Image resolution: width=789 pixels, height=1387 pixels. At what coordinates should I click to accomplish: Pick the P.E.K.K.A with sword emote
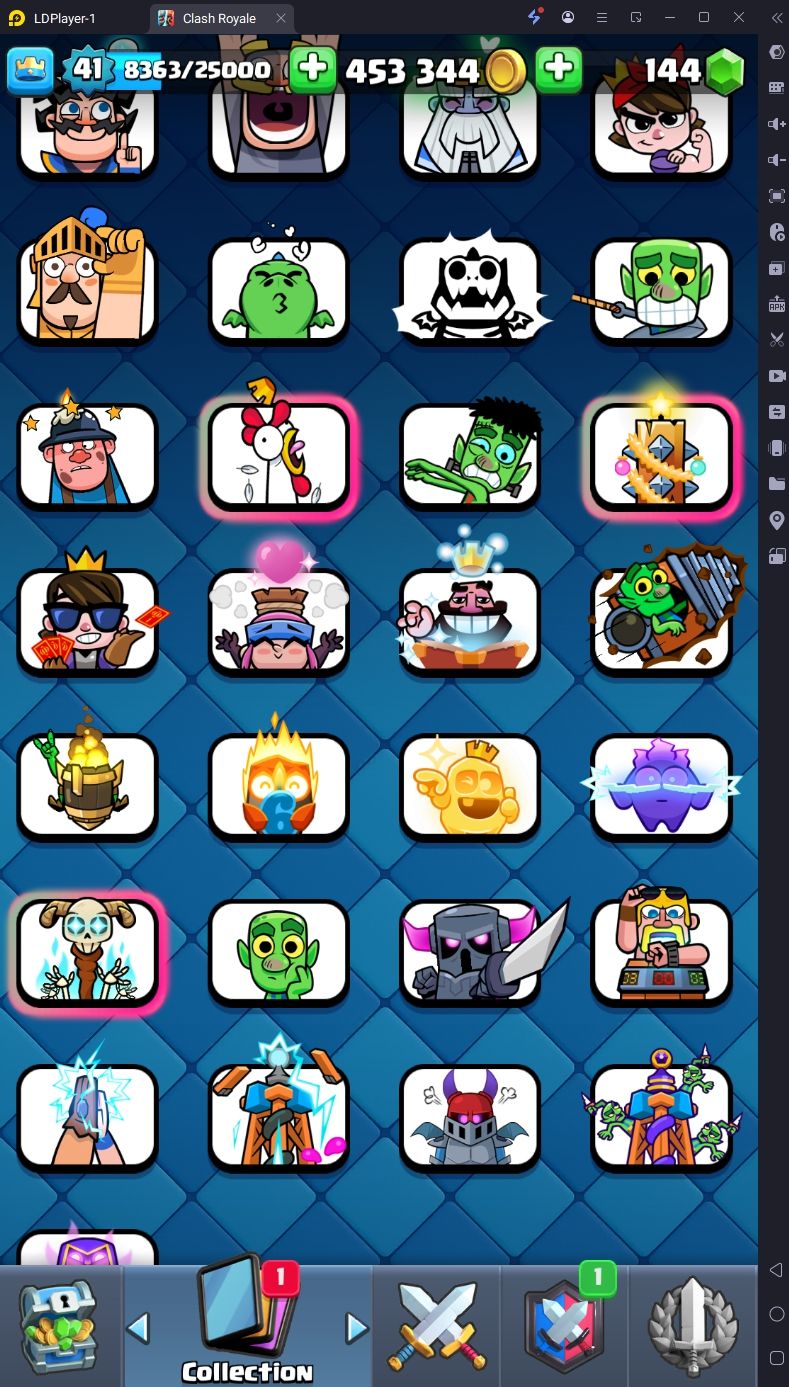pos(470,951)
